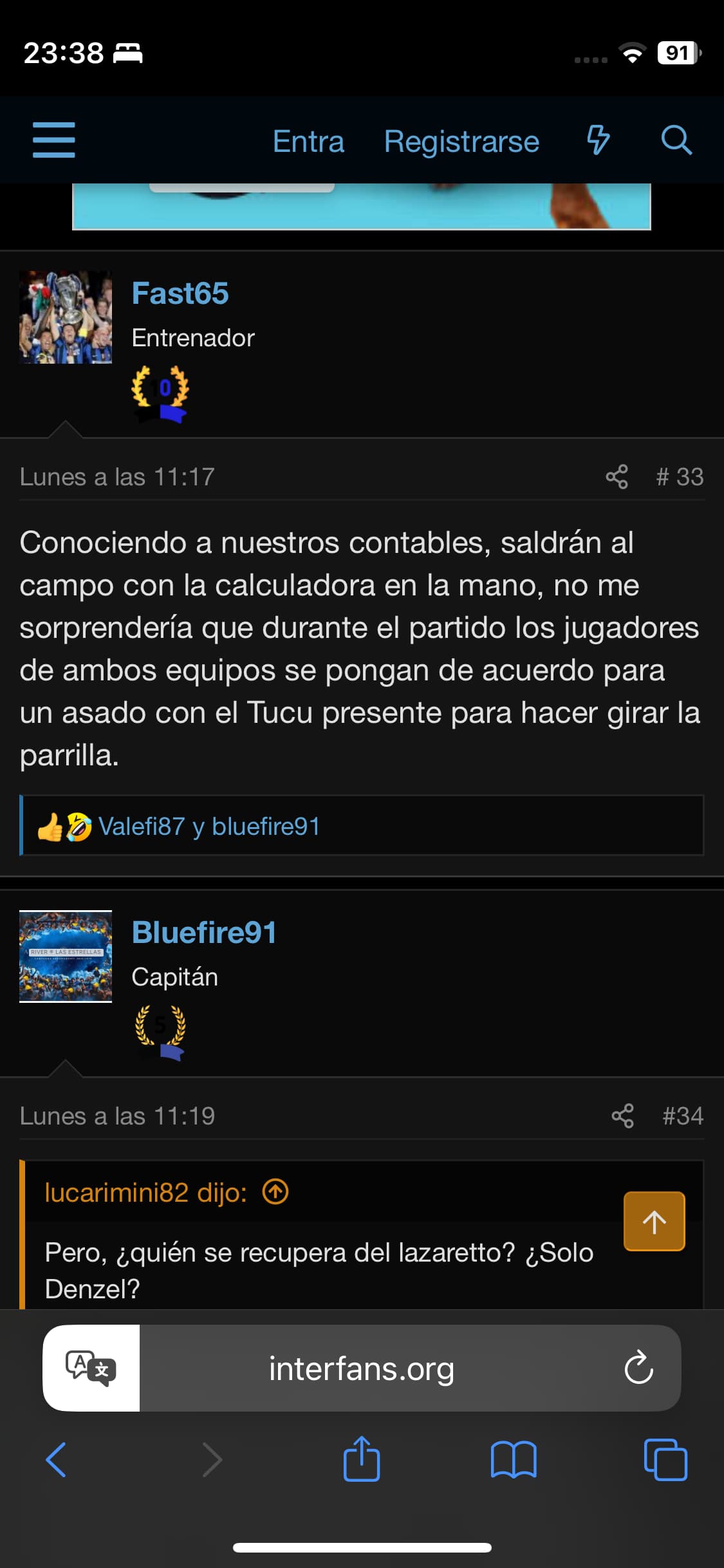Tap the Entra login link
The height and width of the screenshot is (1568, 724).
pos(308,142)
